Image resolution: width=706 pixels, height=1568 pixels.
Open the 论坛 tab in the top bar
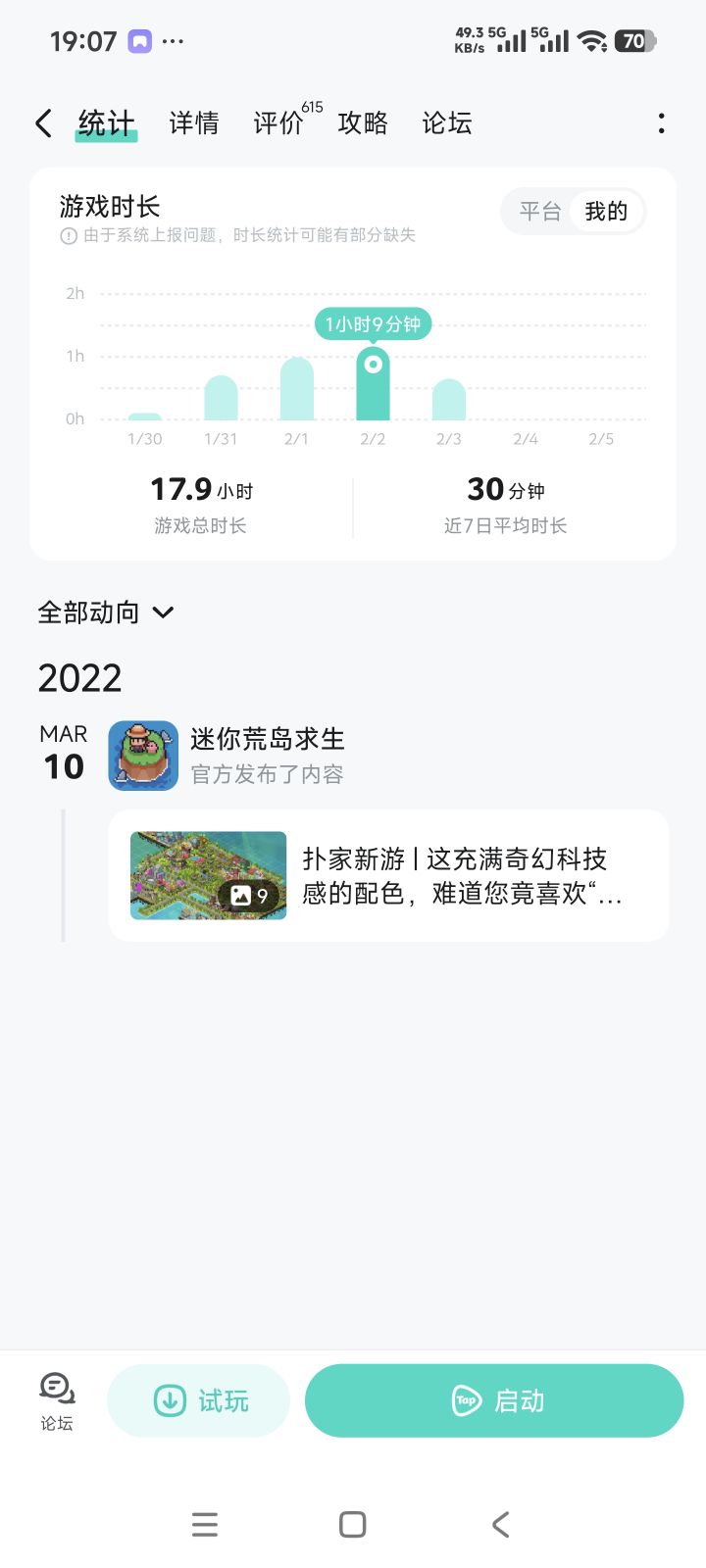447,123
